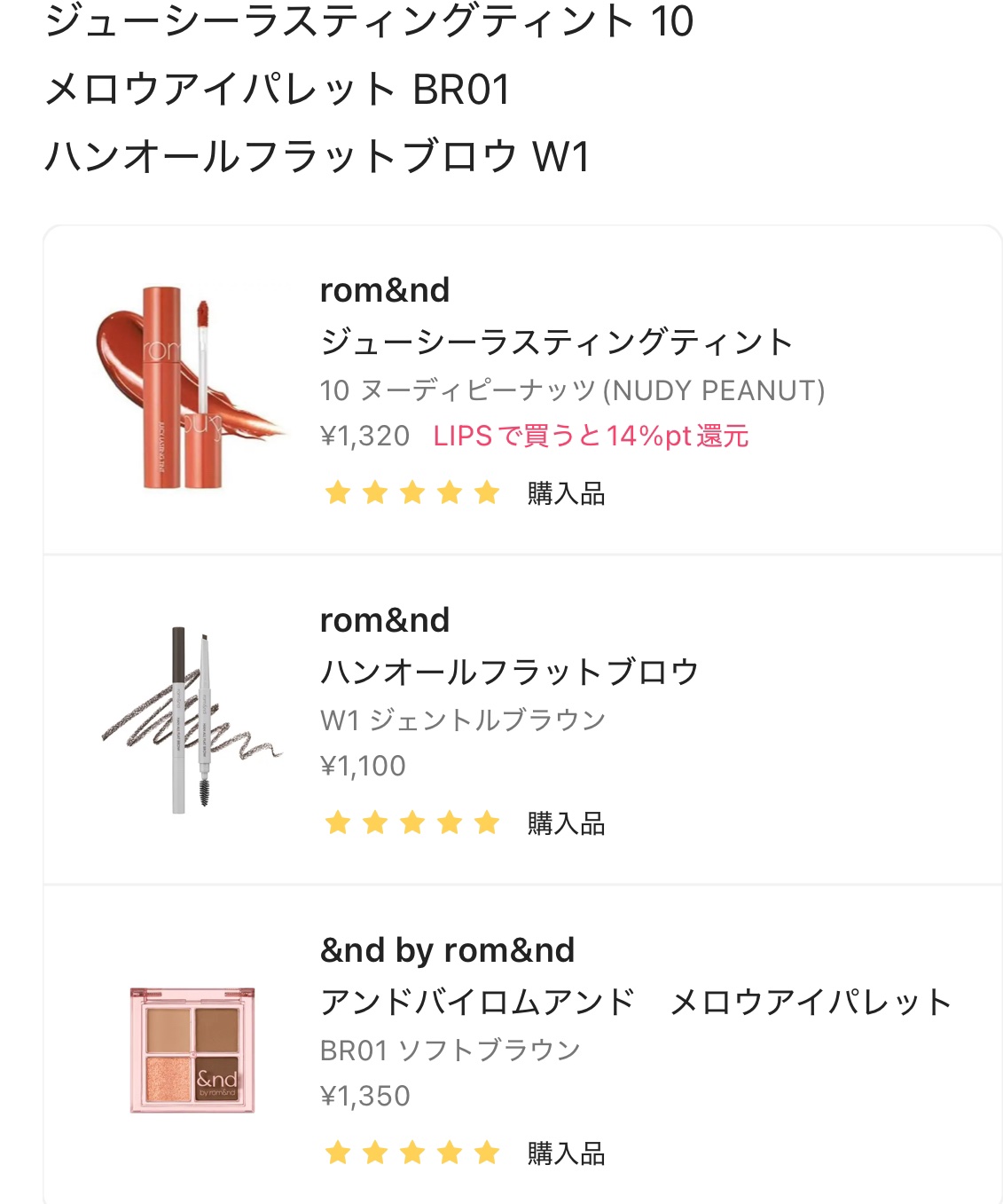The width and height of the screenshot is (1003, 1204).
Task: Click the first star rating on ジューシーラスティングティント
Action: pyautogui.click(x=338, y=493)
